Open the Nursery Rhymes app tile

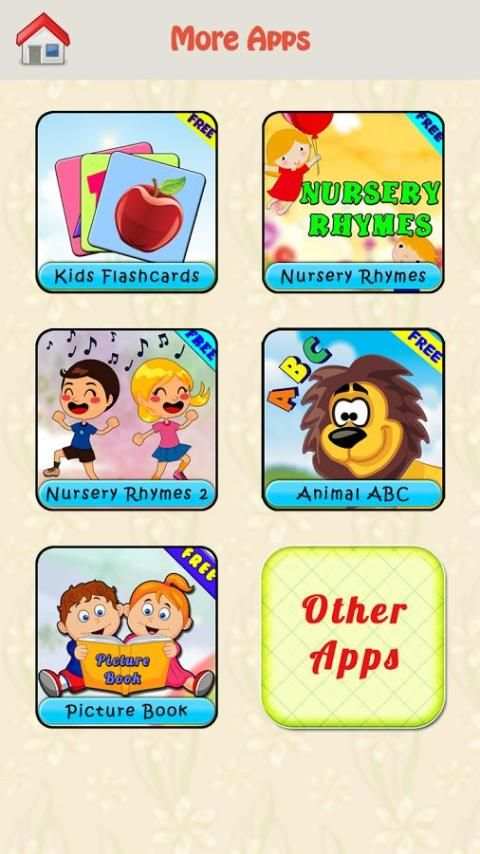[x=353, y=202]
